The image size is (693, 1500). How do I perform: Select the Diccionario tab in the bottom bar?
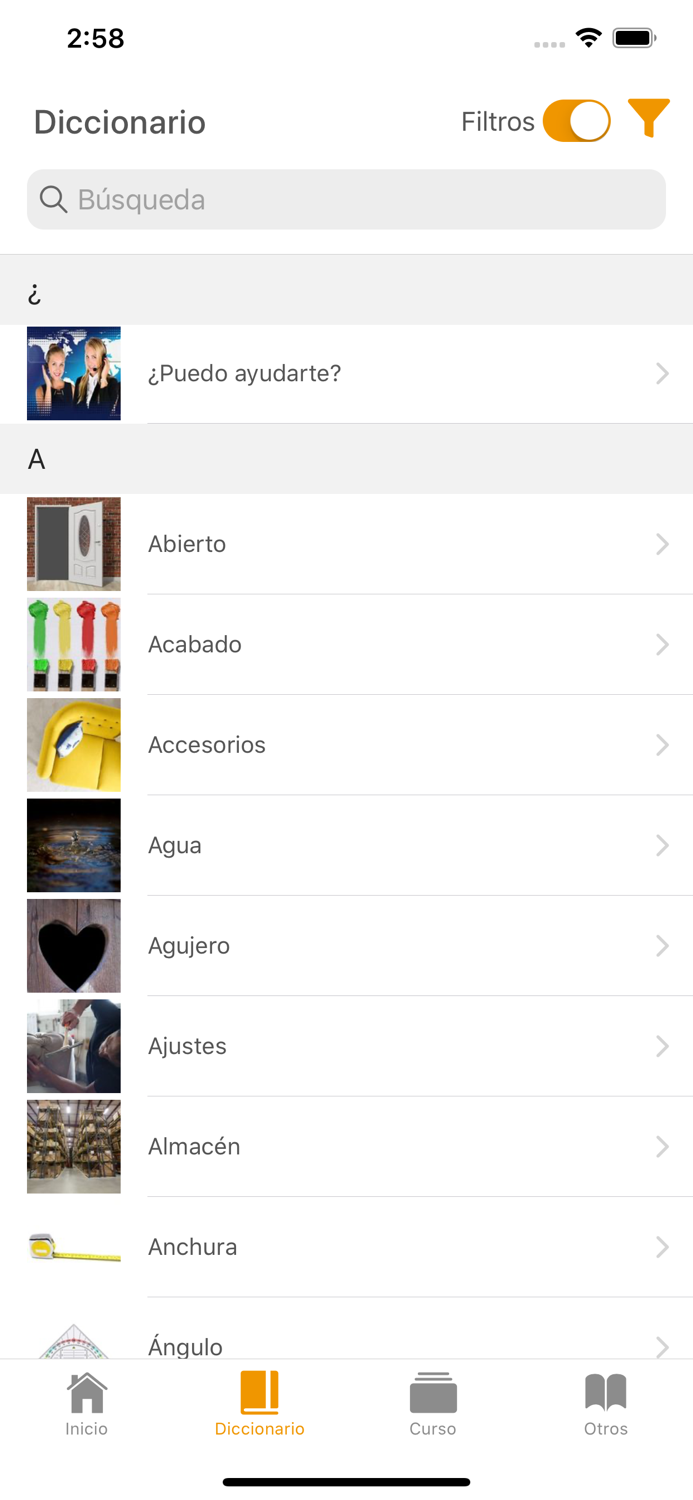point(260,1404)
